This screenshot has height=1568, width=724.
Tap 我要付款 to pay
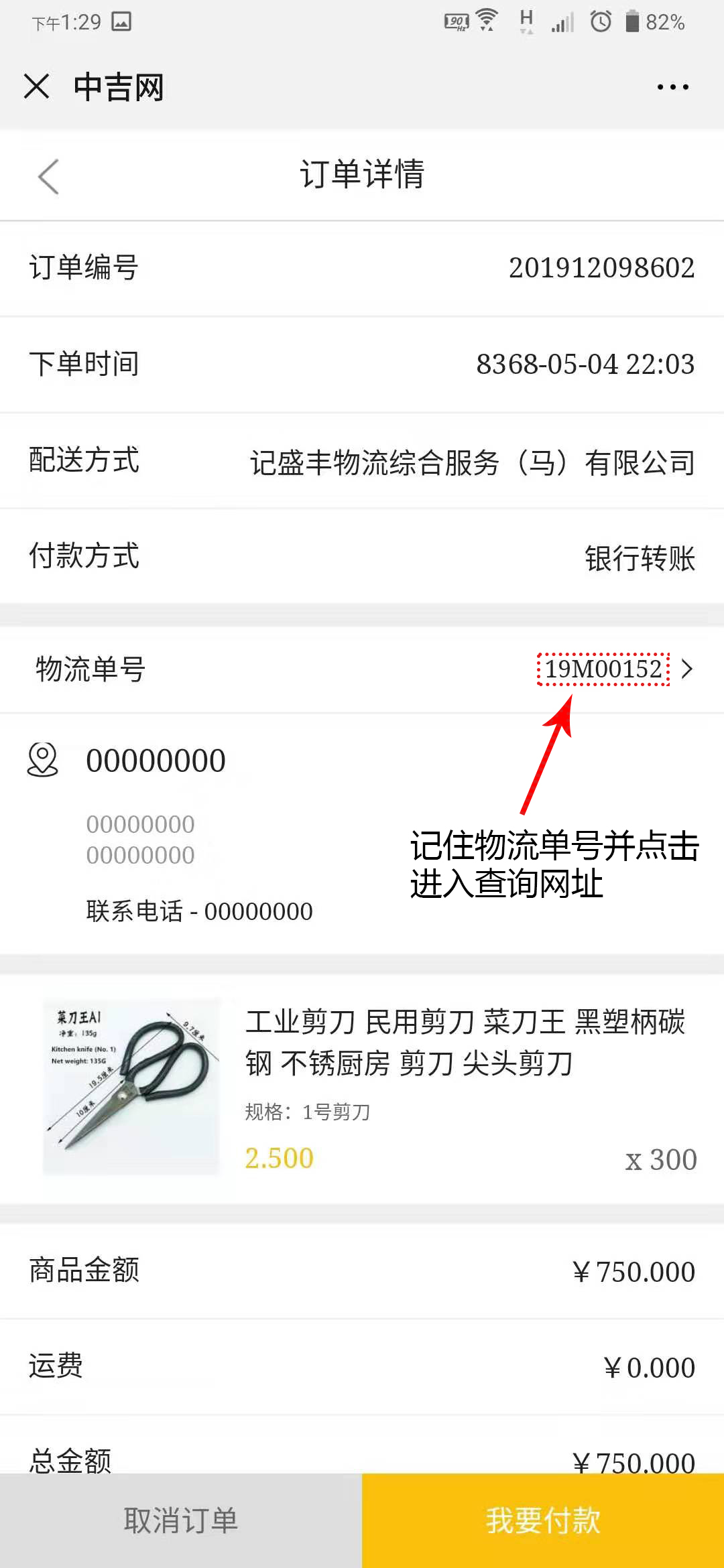543,1520
